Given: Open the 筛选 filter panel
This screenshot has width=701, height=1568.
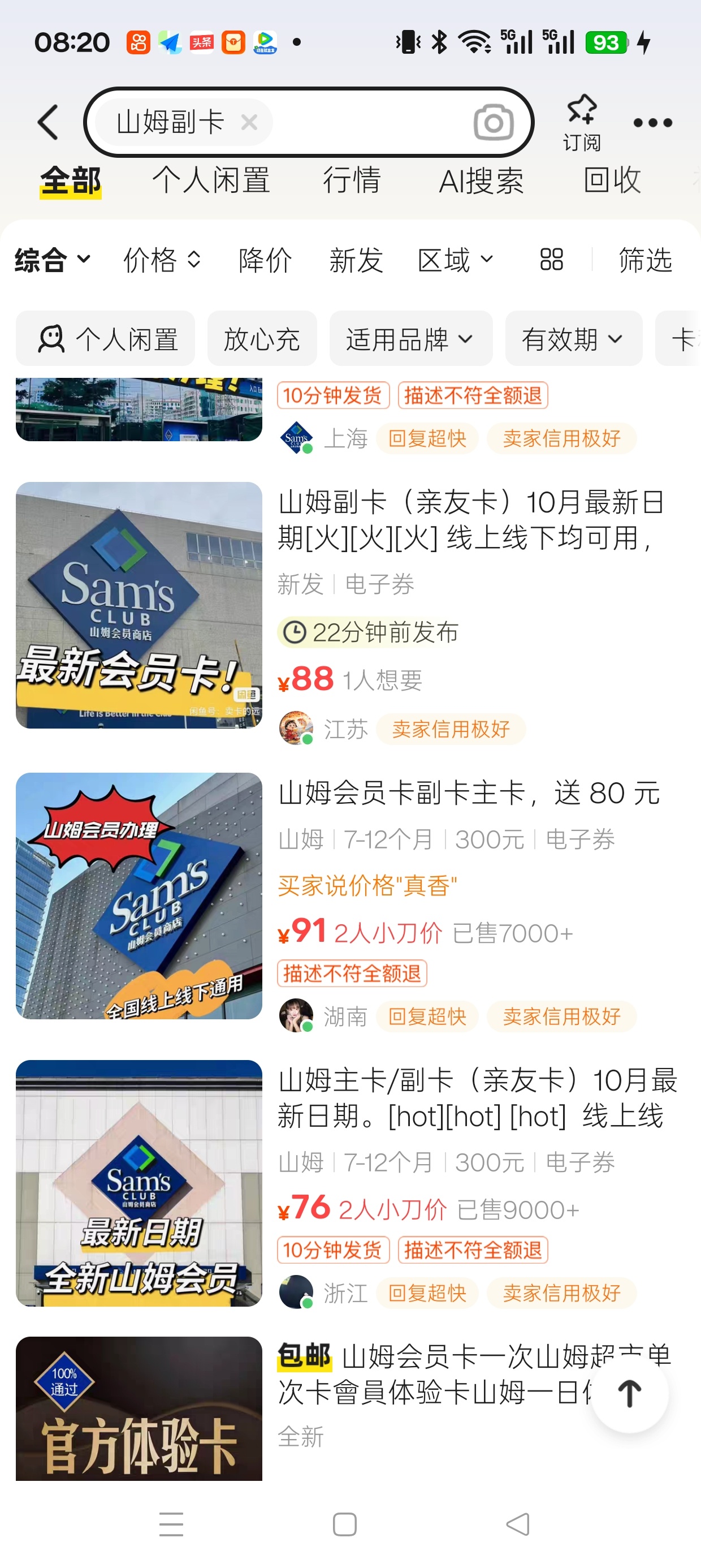Looking at the screenshot, I should point(645,260).
